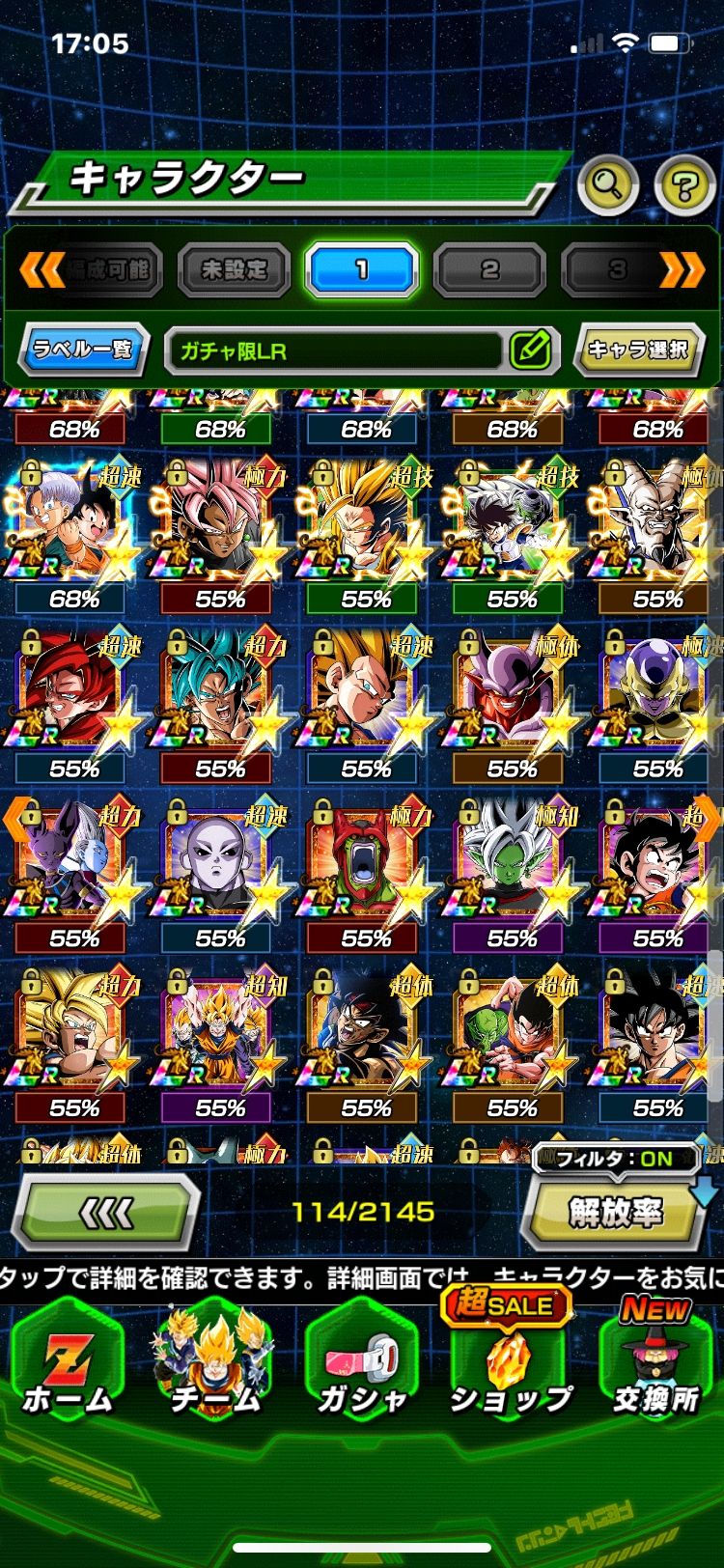Switch to label tab 2
Image resolution: width=724 pixels, height=1568 pixels.
489,269
